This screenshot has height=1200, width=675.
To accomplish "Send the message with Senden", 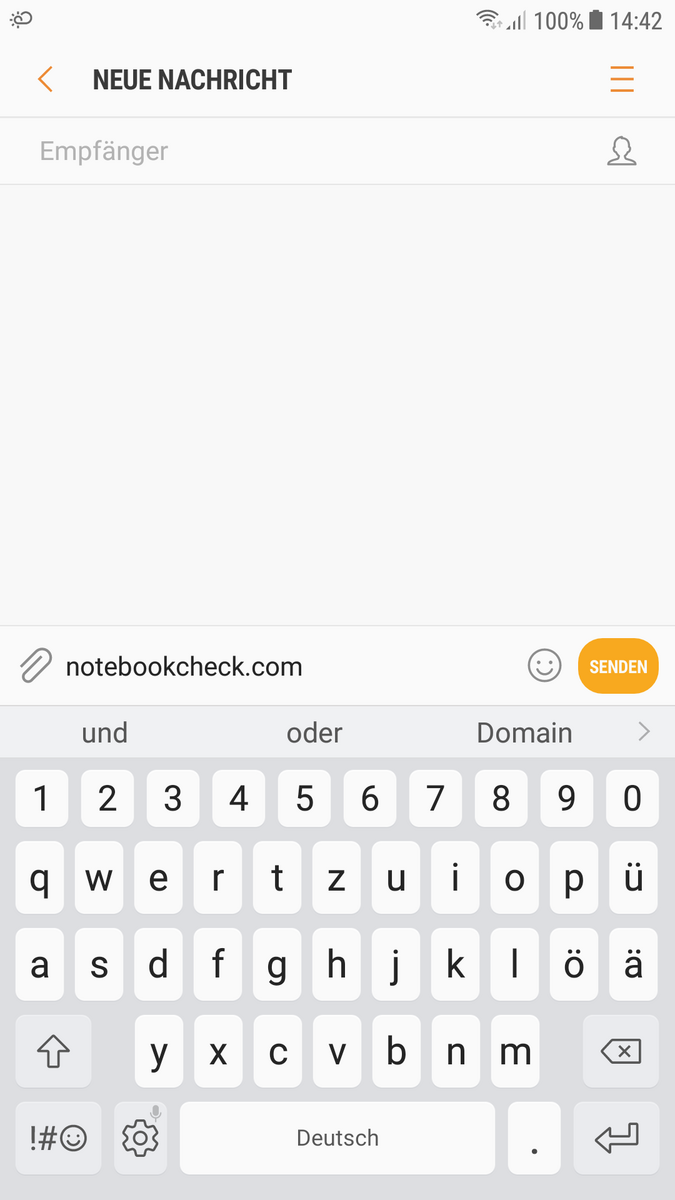I will pyautogui.click(x=618, y=666).
